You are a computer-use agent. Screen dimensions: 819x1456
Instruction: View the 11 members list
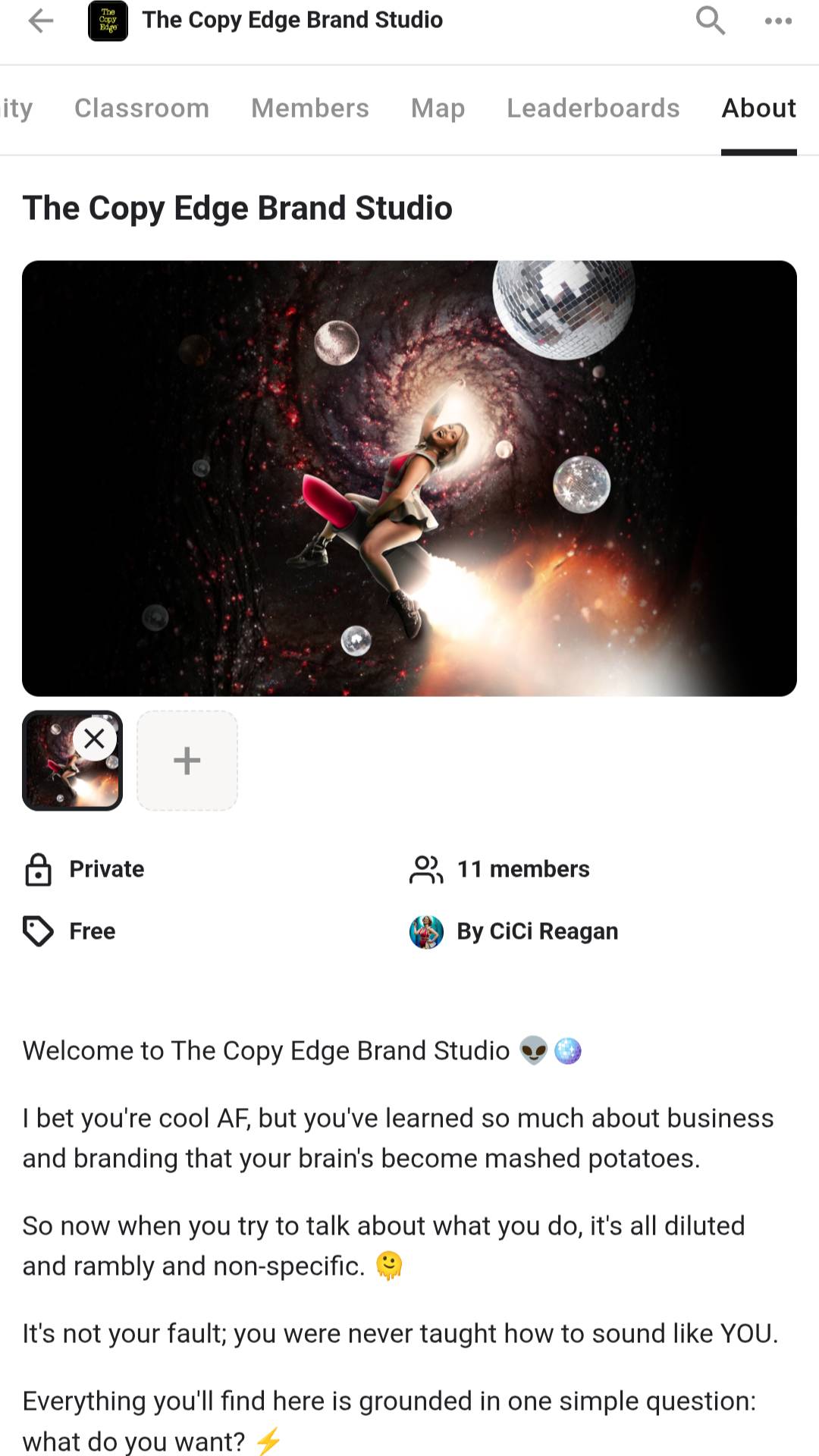[x=522, y=869]
